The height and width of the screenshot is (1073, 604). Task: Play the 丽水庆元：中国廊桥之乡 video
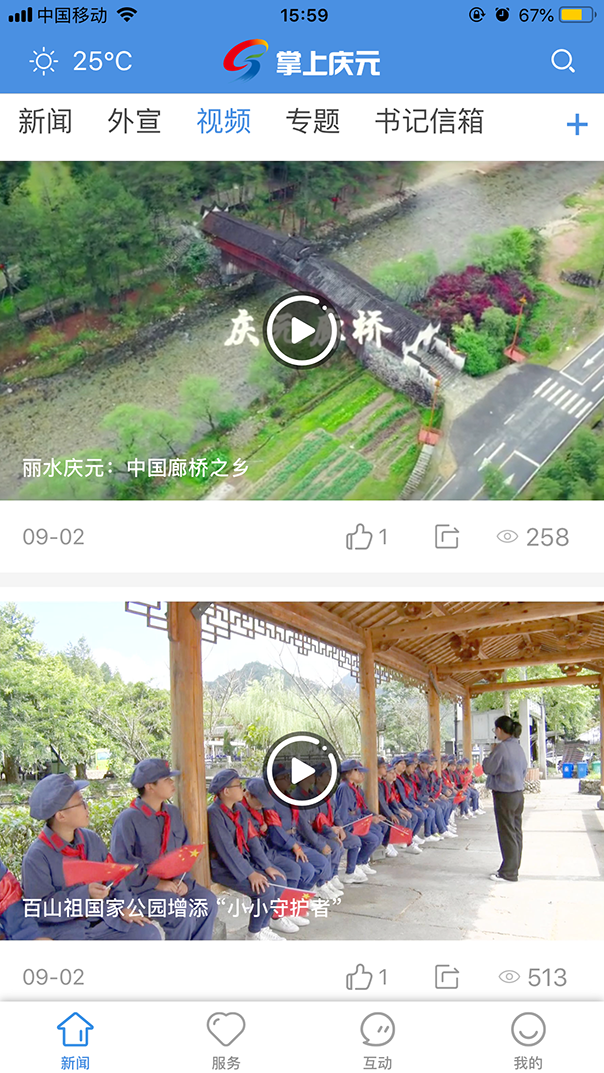tap(301, 330)
